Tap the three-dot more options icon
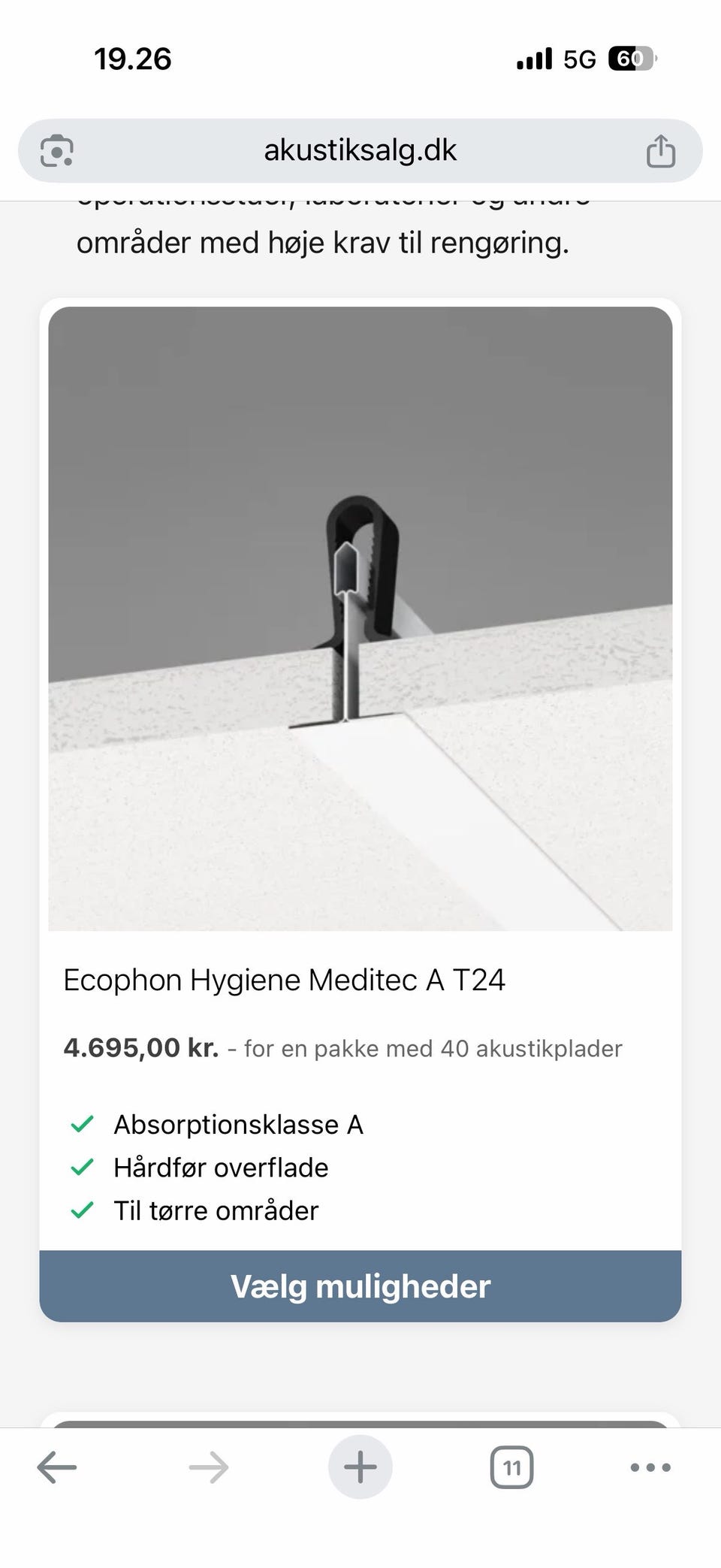Viewport: 721px width, 1568px height. tap(650, 1466)
